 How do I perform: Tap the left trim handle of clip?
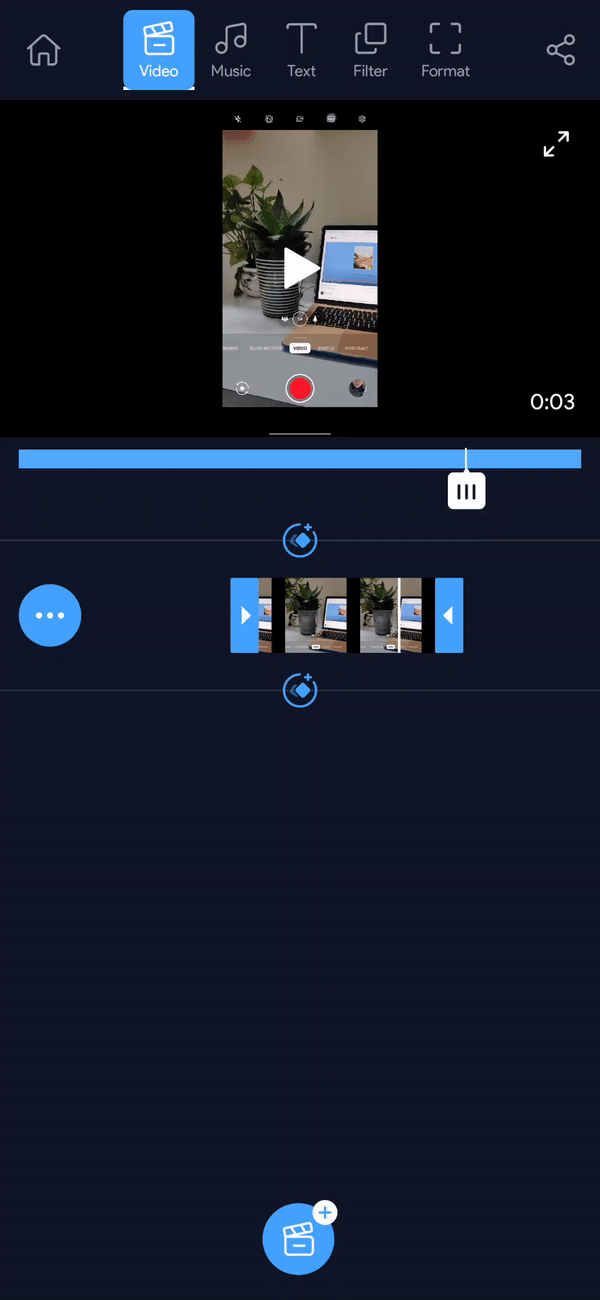point(244,615)
